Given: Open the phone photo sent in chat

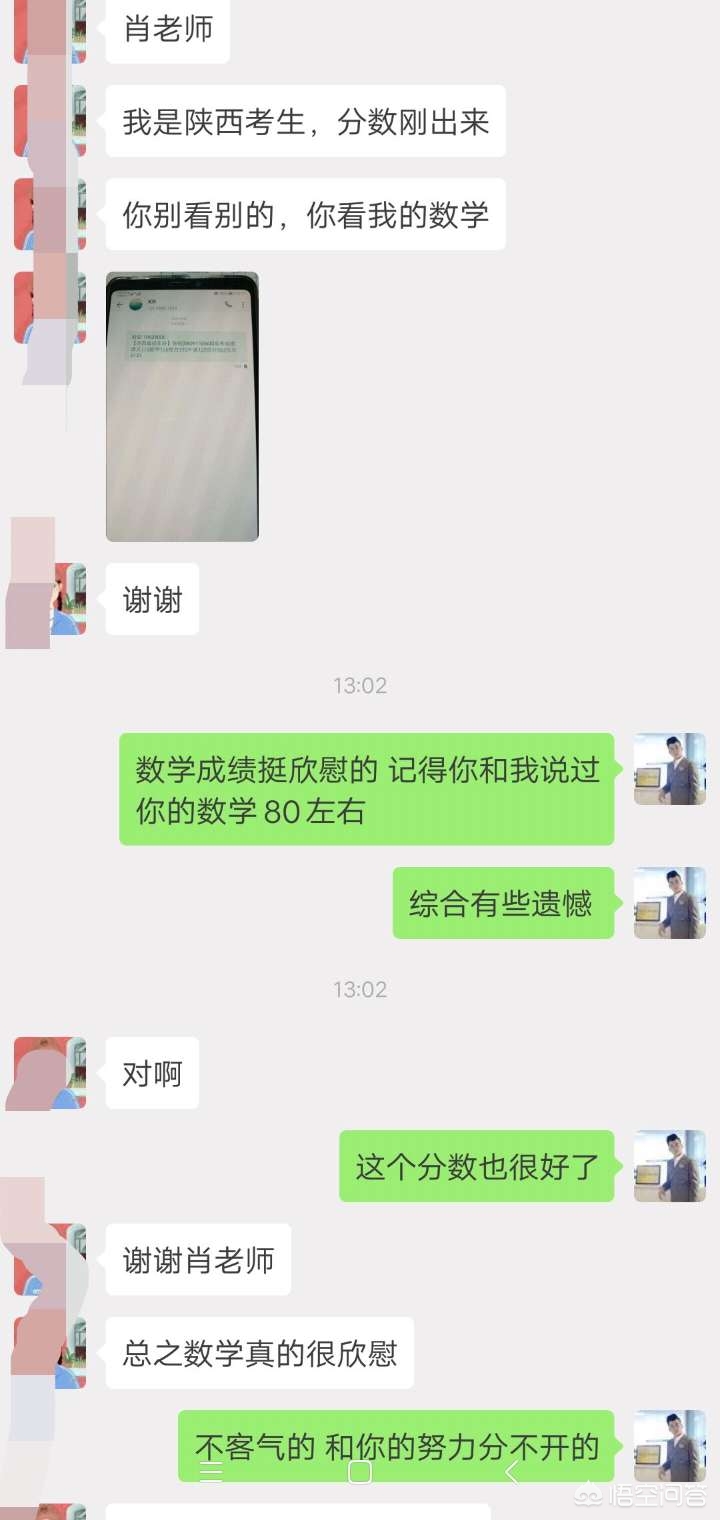Looking at the screenshot, I should [x=182, y=406].
